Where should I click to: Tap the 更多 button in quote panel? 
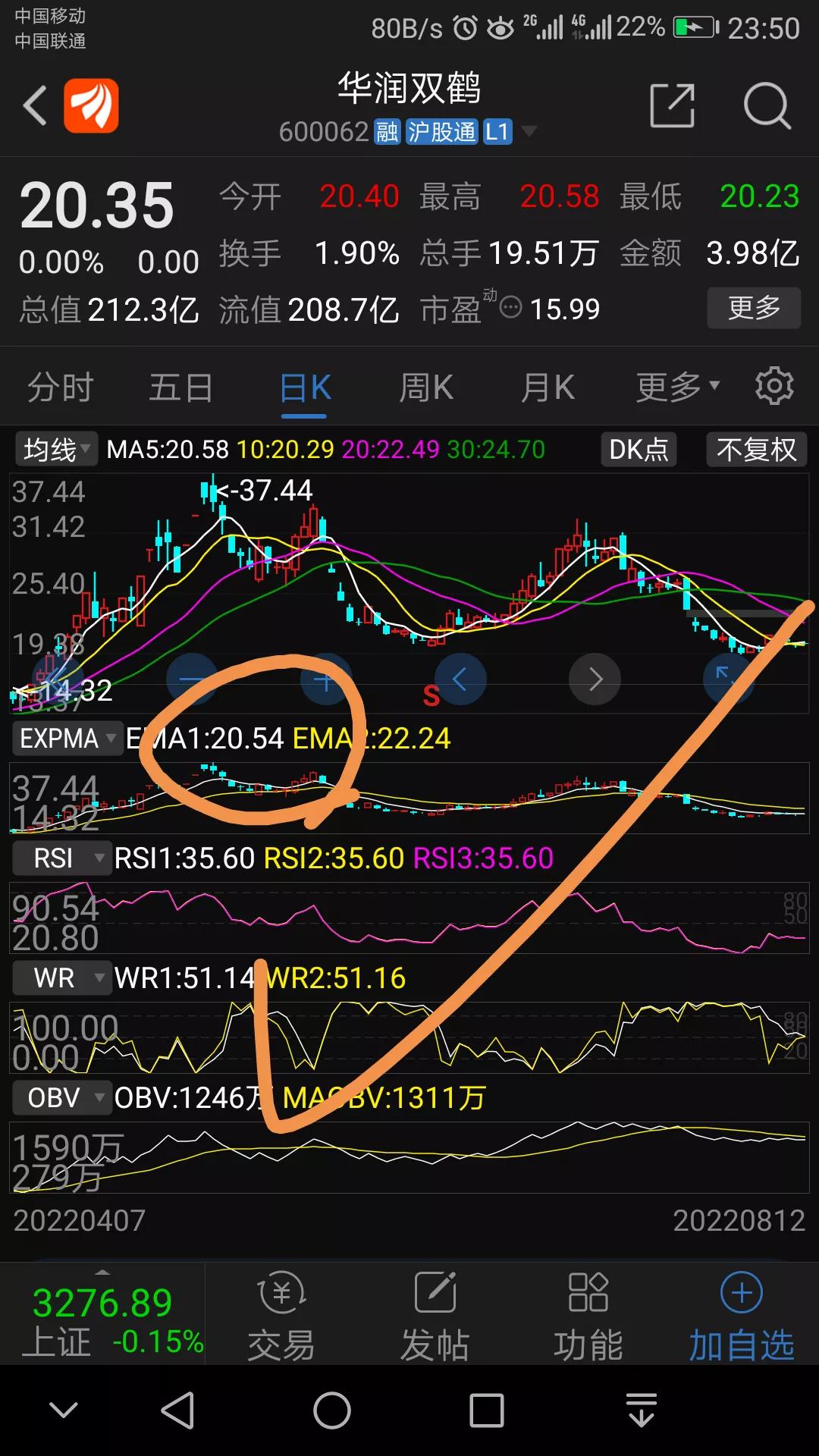click(753, 308)
